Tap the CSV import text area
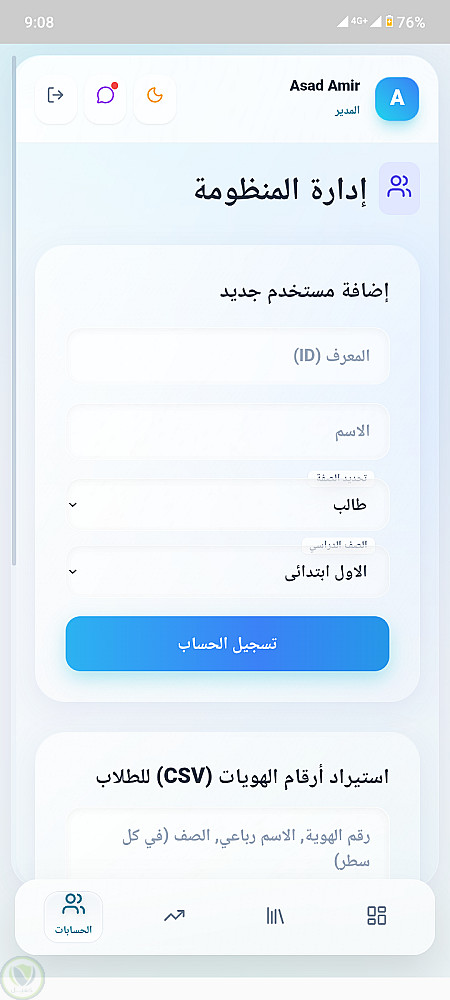 pyautogui.click(x=228, y=845)
